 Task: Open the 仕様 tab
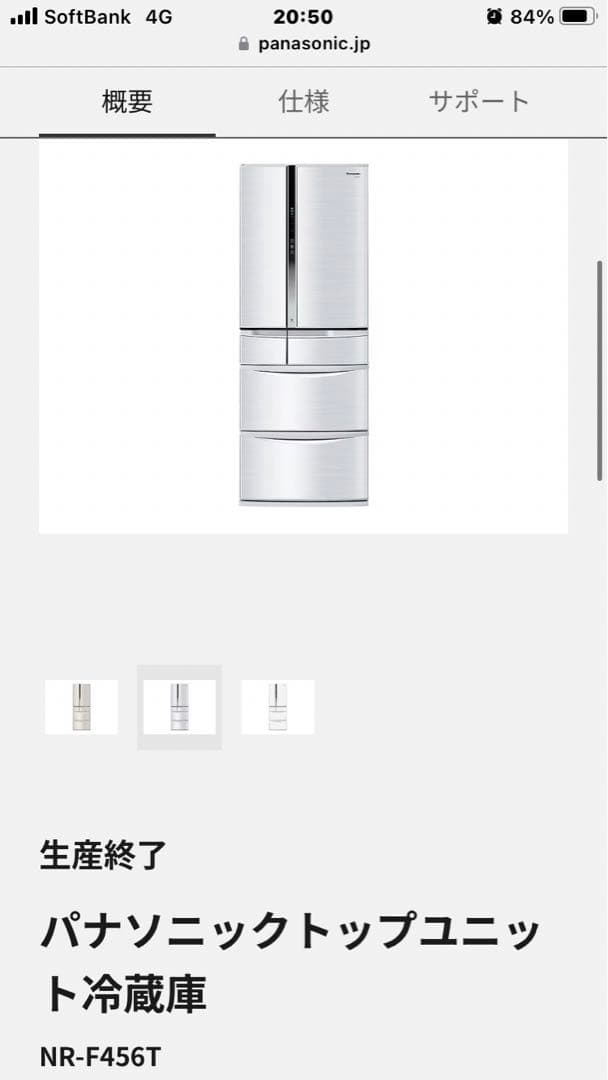tap(303, 101)
